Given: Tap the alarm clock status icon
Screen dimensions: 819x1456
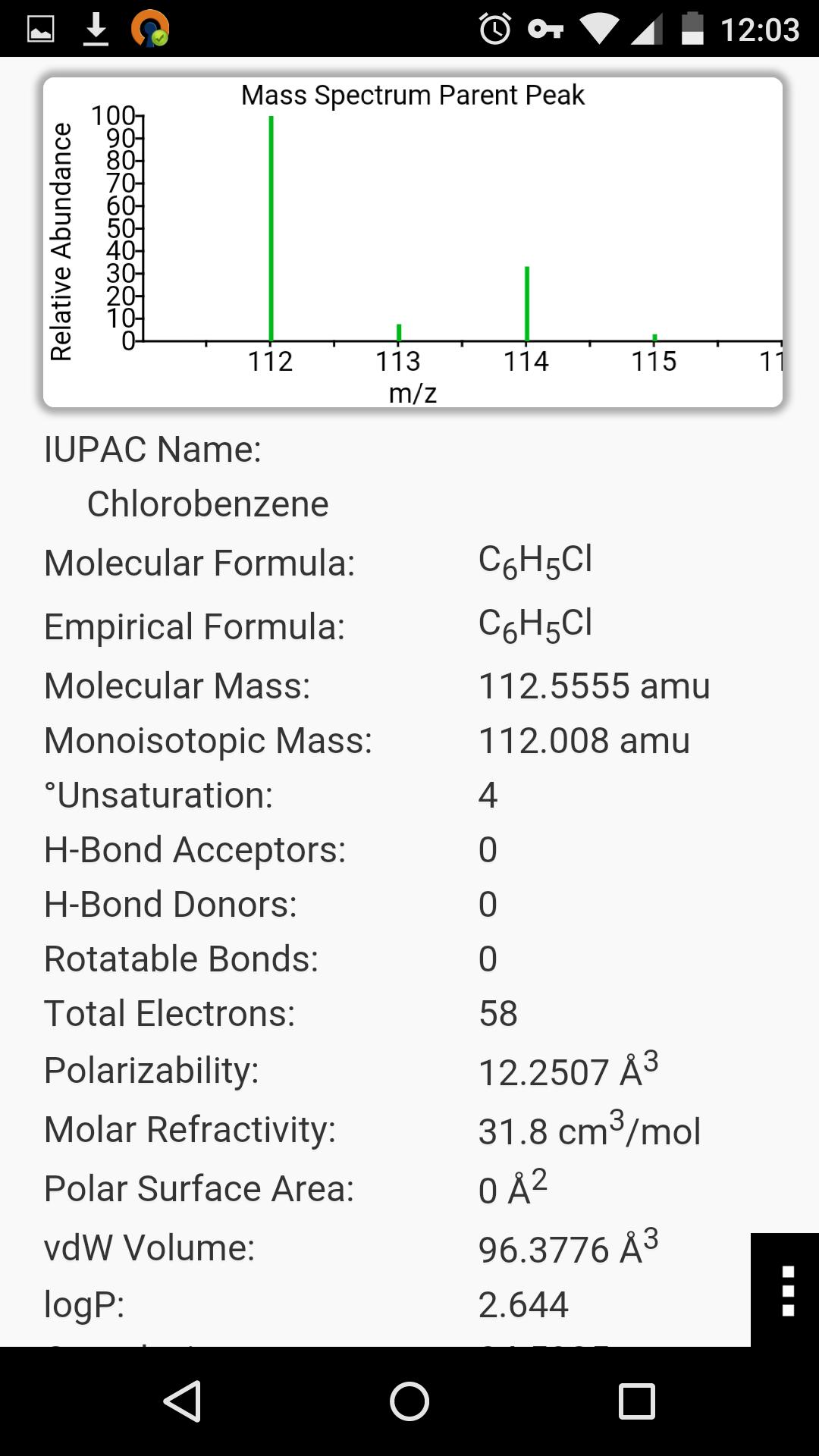Looking at the screenshot, I should (x=494, y=29).
